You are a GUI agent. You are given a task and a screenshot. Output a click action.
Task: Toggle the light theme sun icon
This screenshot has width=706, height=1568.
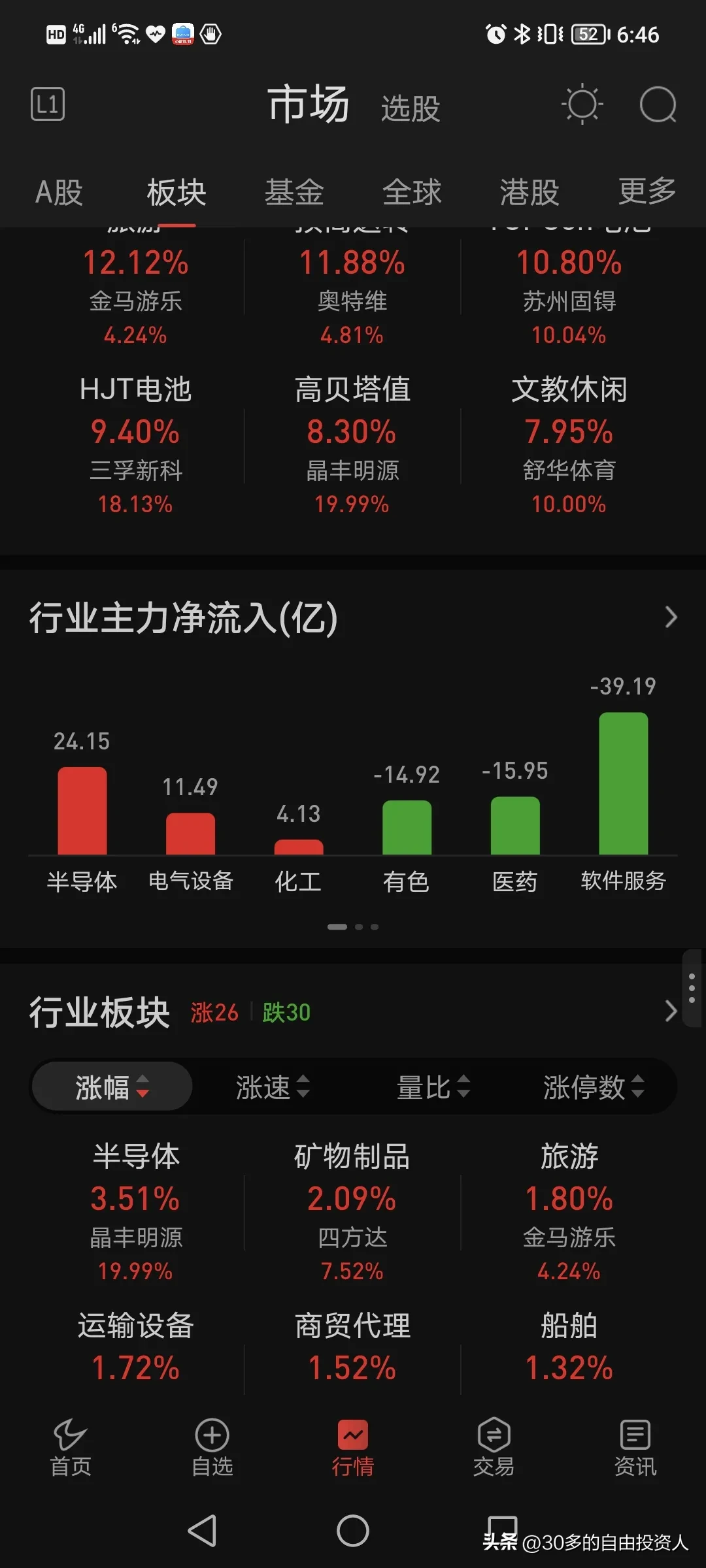(x=582, y=105)
